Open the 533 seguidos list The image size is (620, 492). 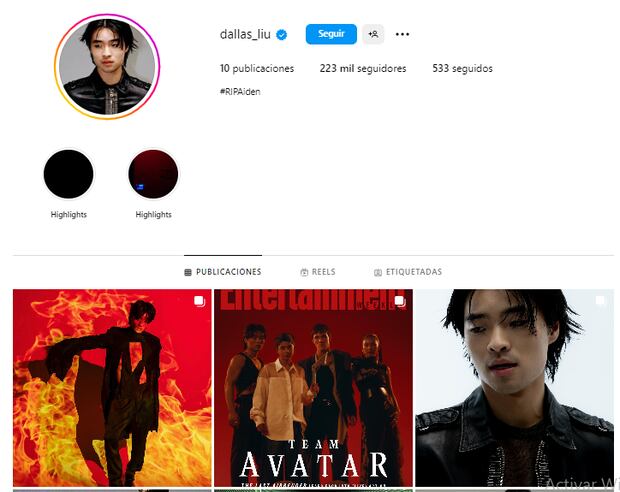462,68
